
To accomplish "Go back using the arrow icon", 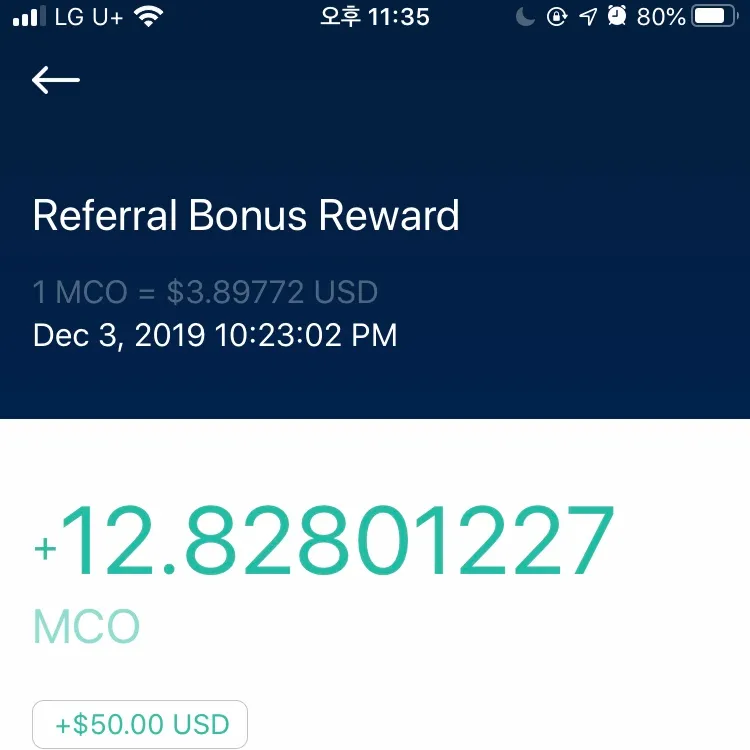I will coord(55,80).
